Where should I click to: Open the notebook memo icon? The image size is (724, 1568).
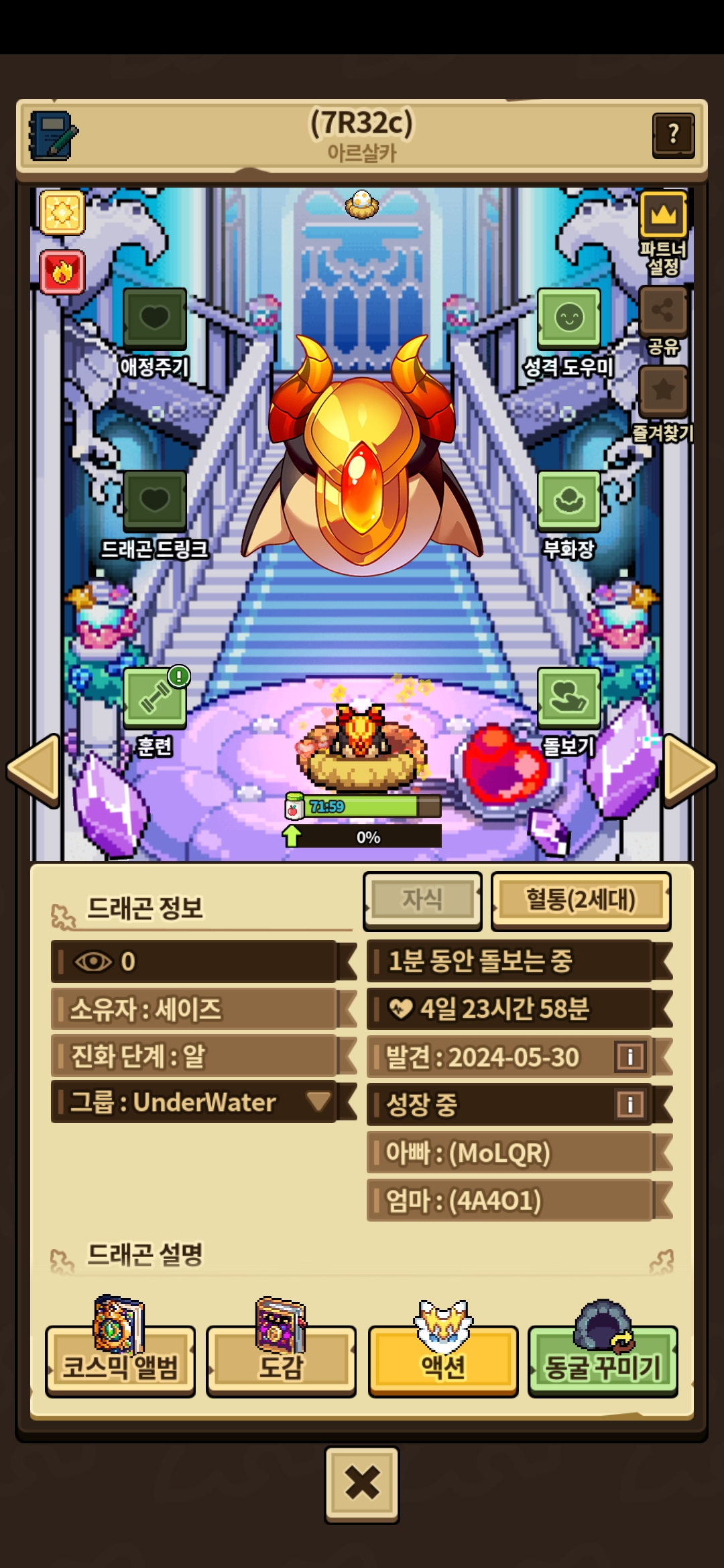53,135
